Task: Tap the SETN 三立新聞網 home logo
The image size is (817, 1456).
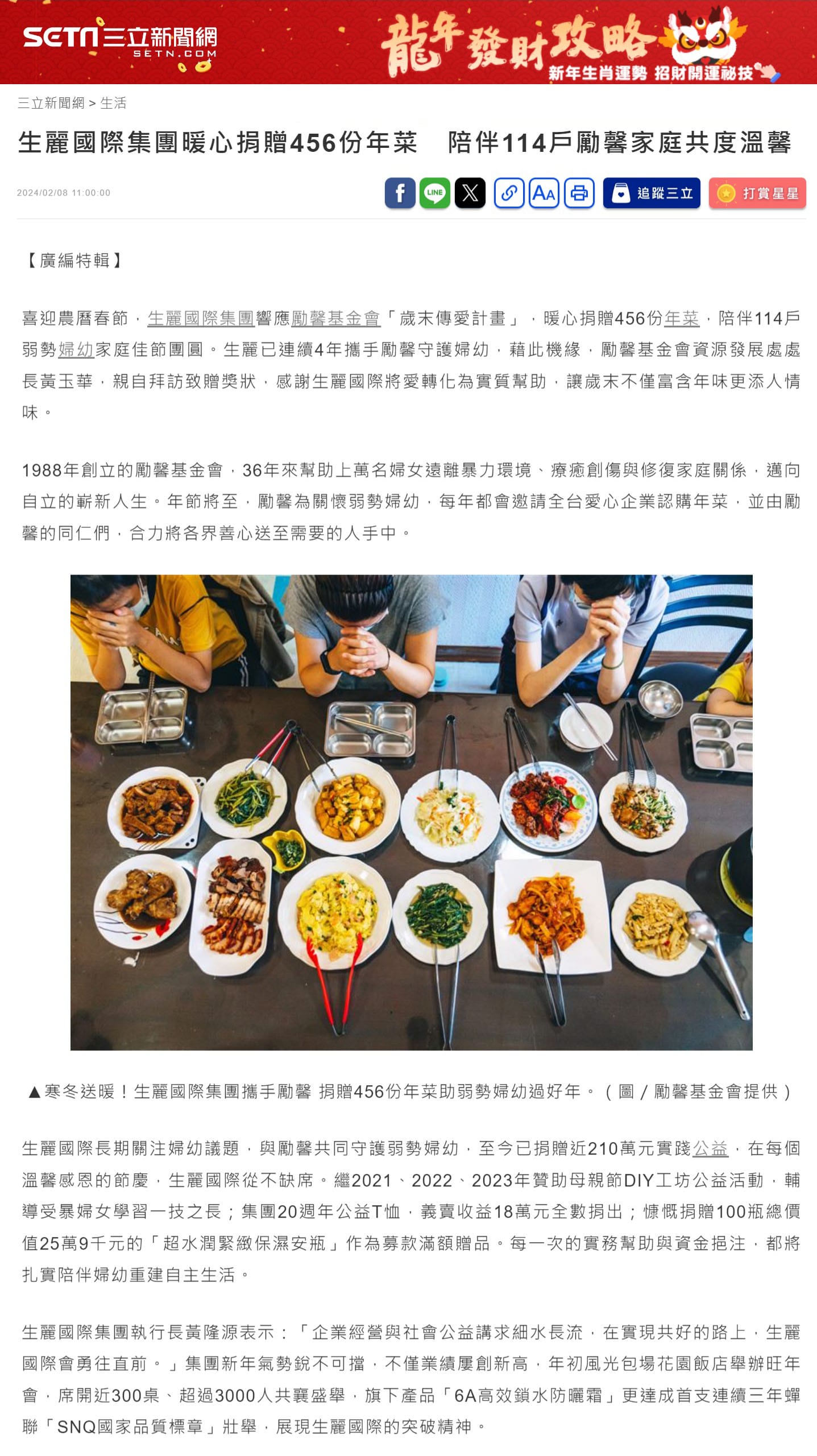Action: coord(120,41)
